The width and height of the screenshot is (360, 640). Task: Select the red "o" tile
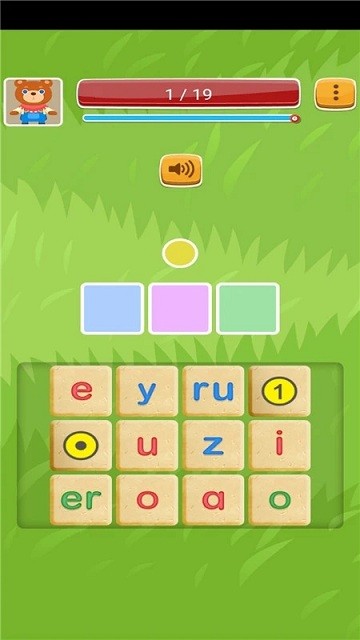coord(147,500)
